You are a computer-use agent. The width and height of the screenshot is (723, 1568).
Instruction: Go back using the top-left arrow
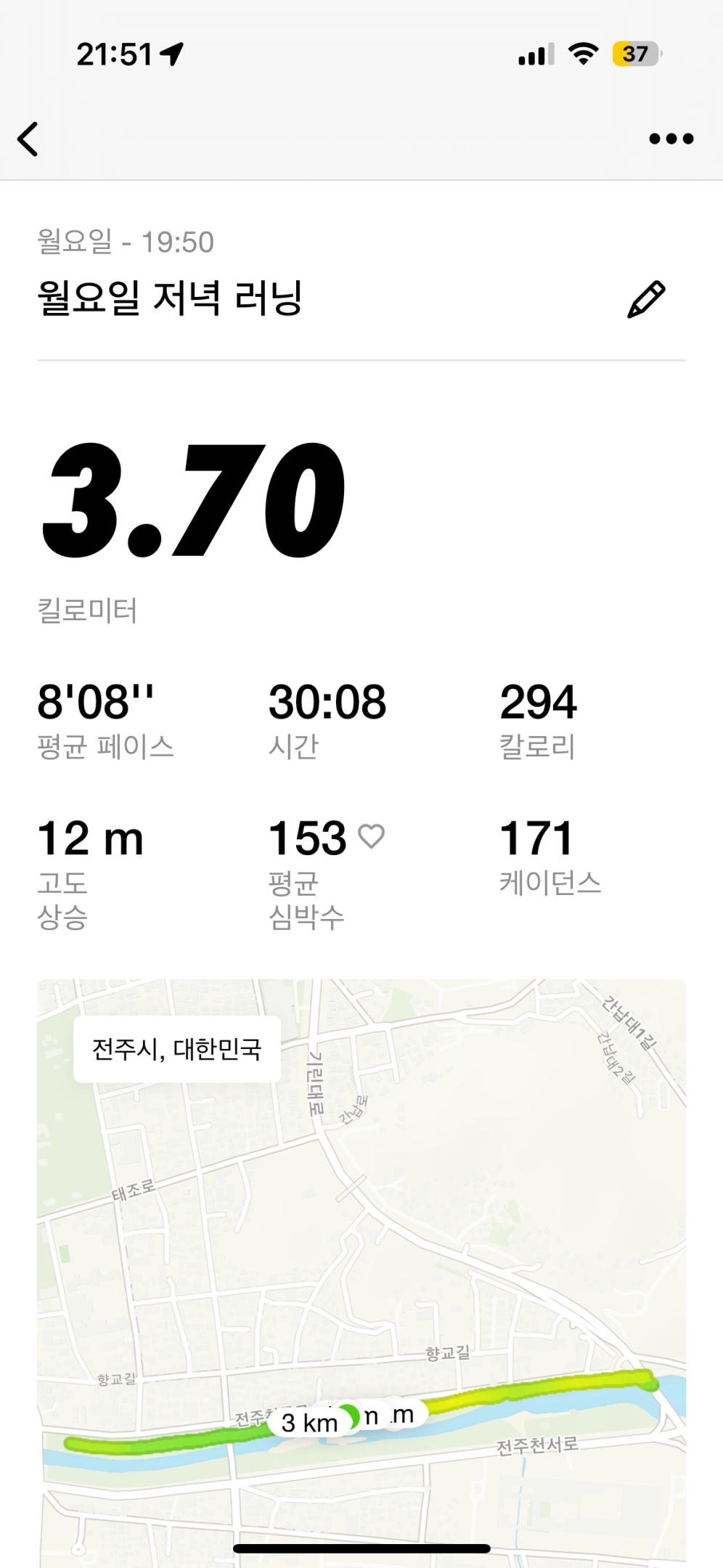28,139
